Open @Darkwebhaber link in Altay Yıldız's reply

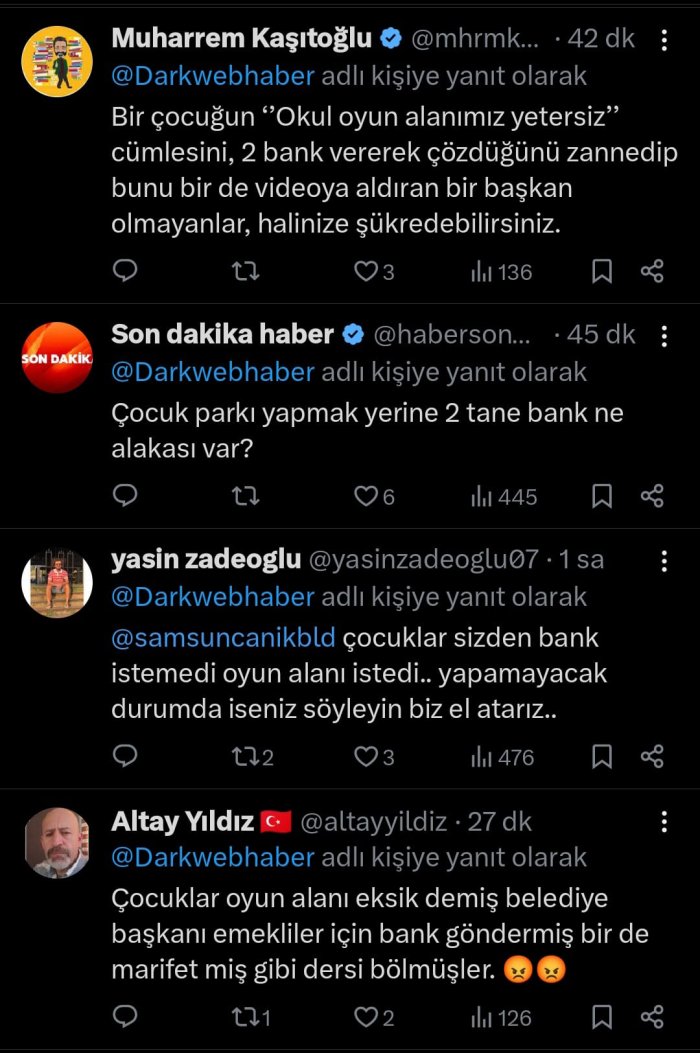click(x=213, y=858)
